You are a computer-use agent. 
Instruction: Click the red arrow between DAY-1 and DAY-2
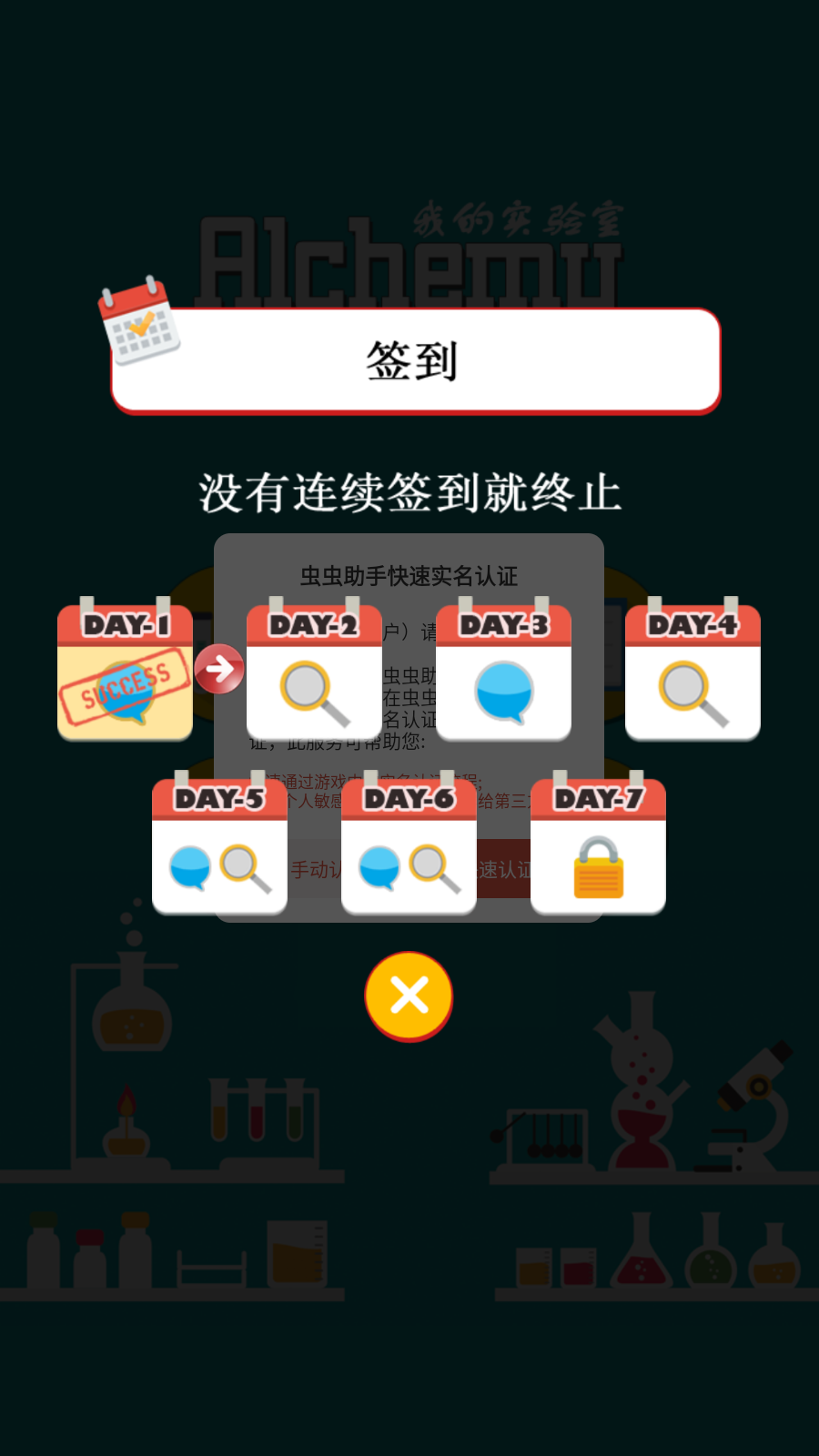point(218,669)
